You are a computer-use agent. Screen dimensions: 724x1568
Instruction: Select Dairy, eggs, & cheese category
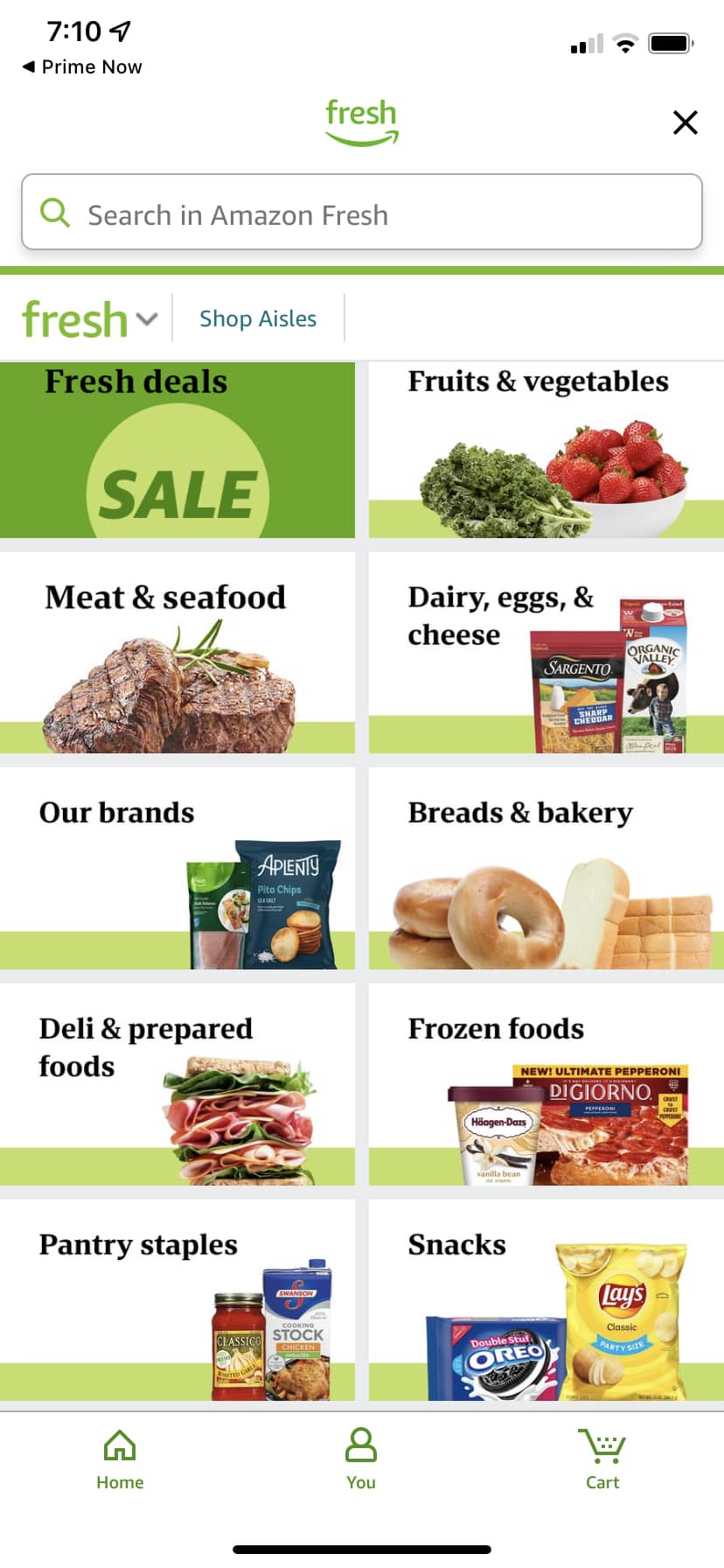click(x=546, y=653)
